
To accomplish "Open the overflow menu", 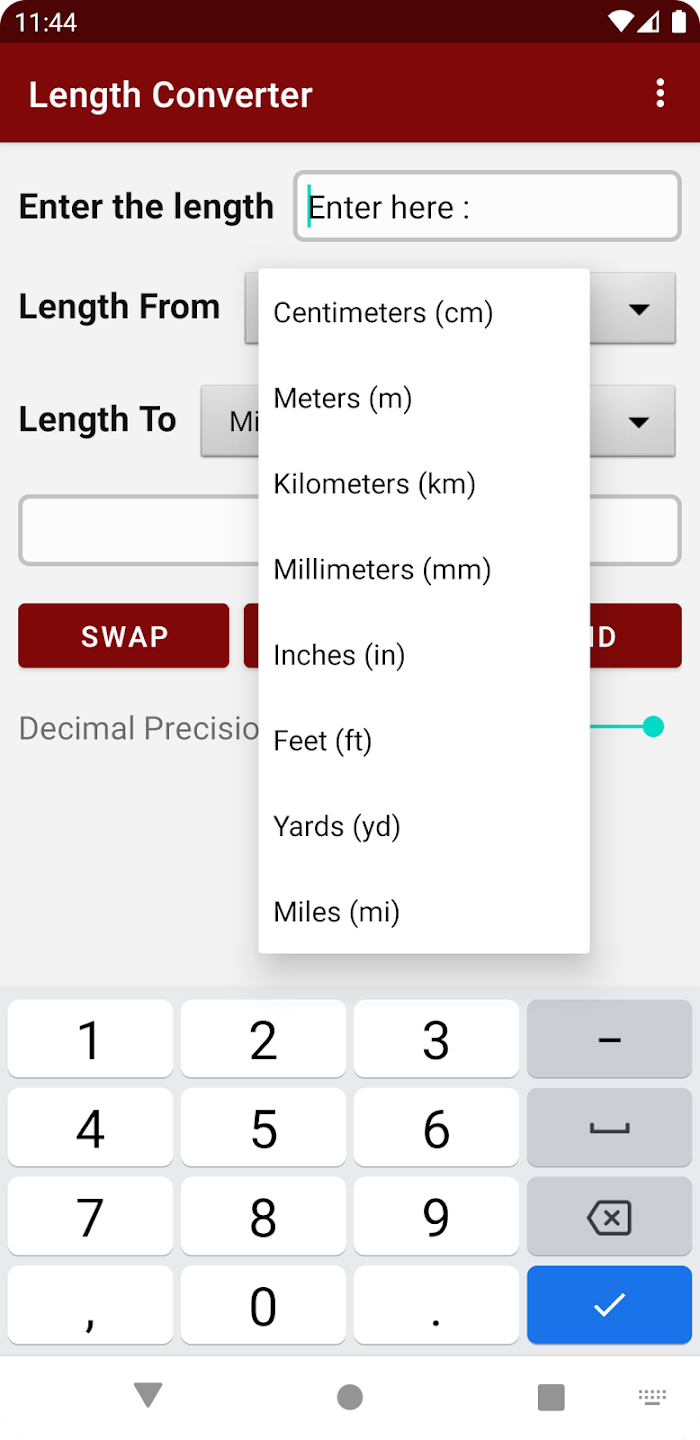I will tap(659, 94).
